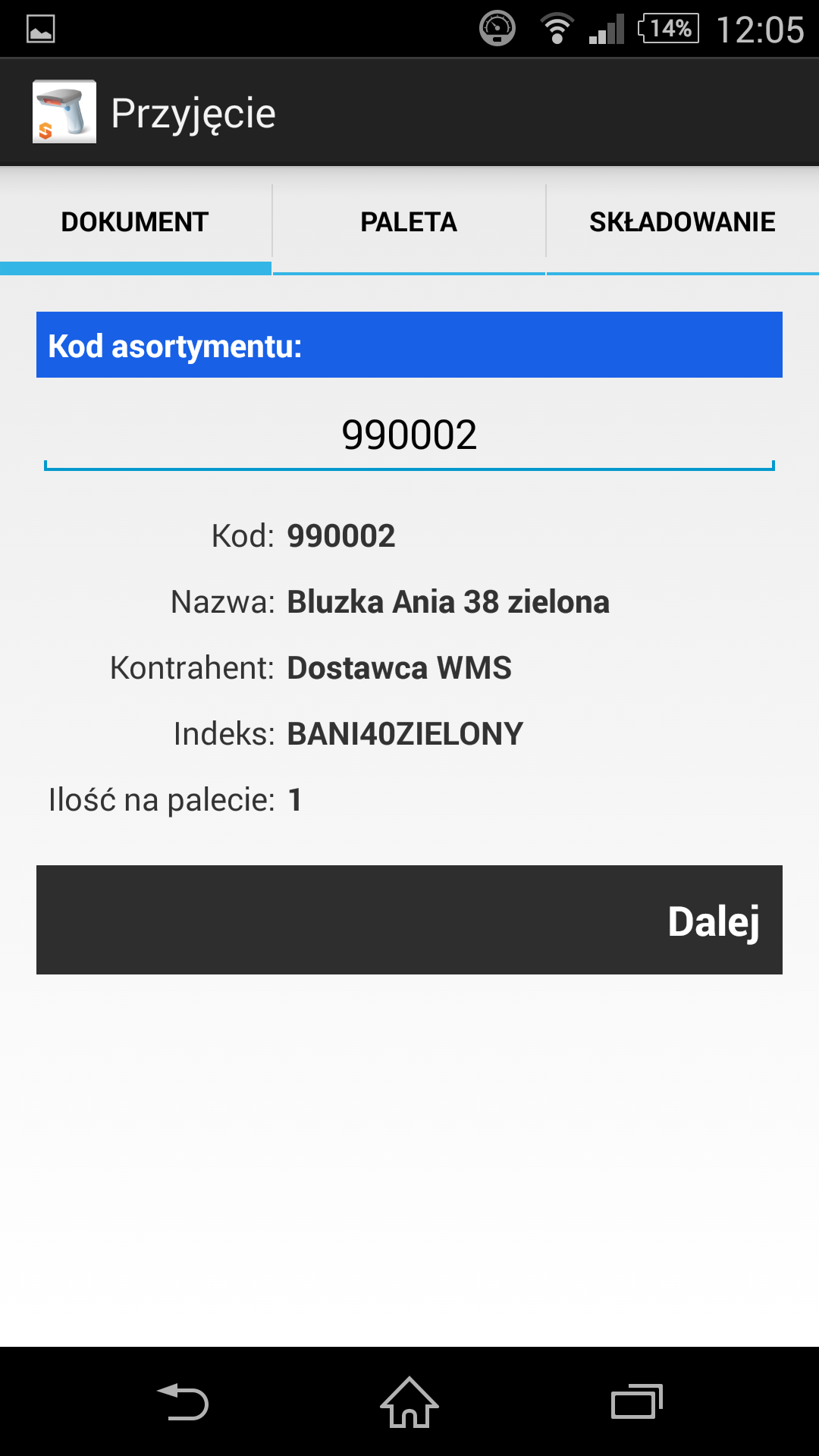The width and height of the screenshot is (819, 1456).
Task: Switch to the PALETA tab
Action: 409,221
